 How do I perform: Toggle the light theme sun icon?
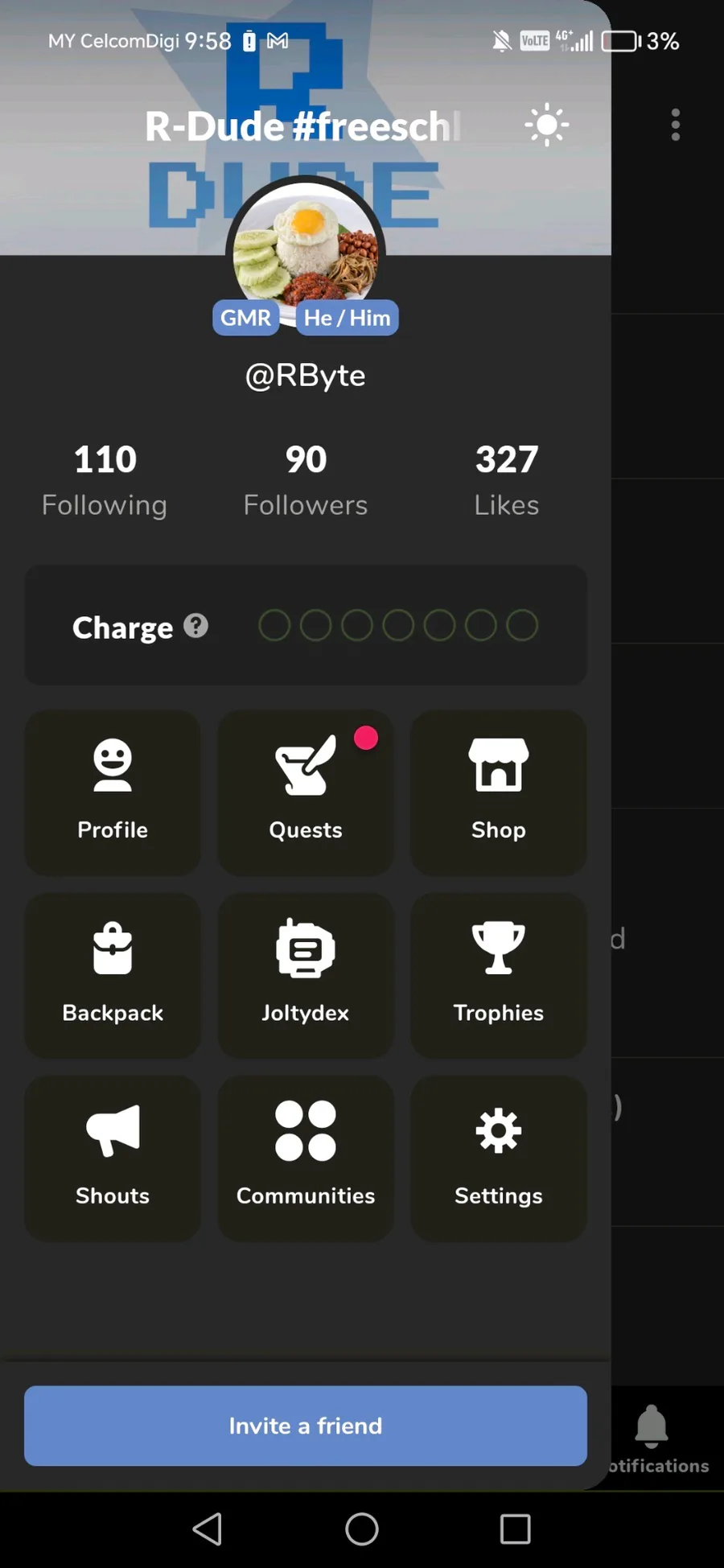(547, 125)
